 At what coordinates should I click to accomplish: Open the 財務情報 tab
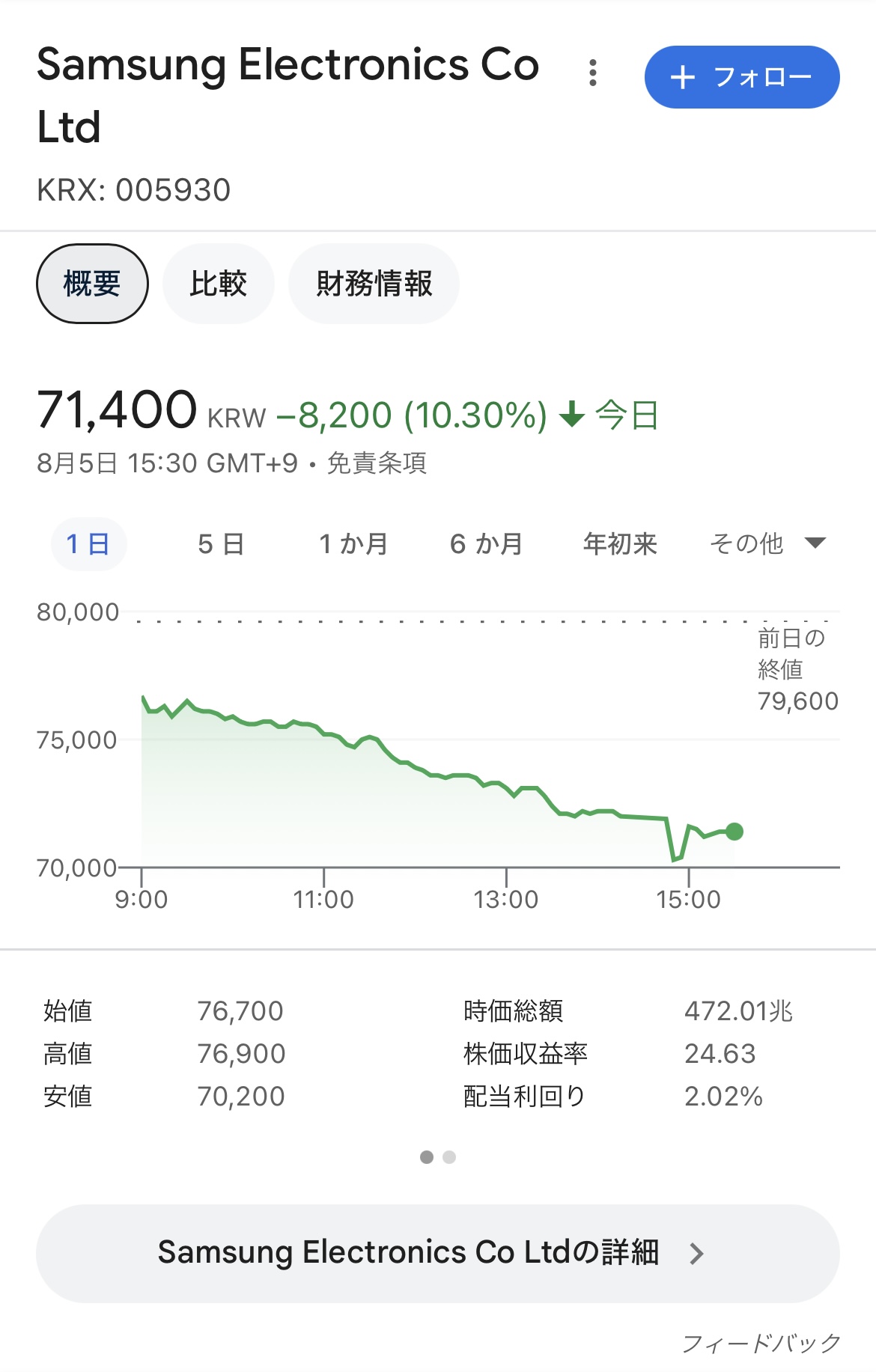coord(374,284)
